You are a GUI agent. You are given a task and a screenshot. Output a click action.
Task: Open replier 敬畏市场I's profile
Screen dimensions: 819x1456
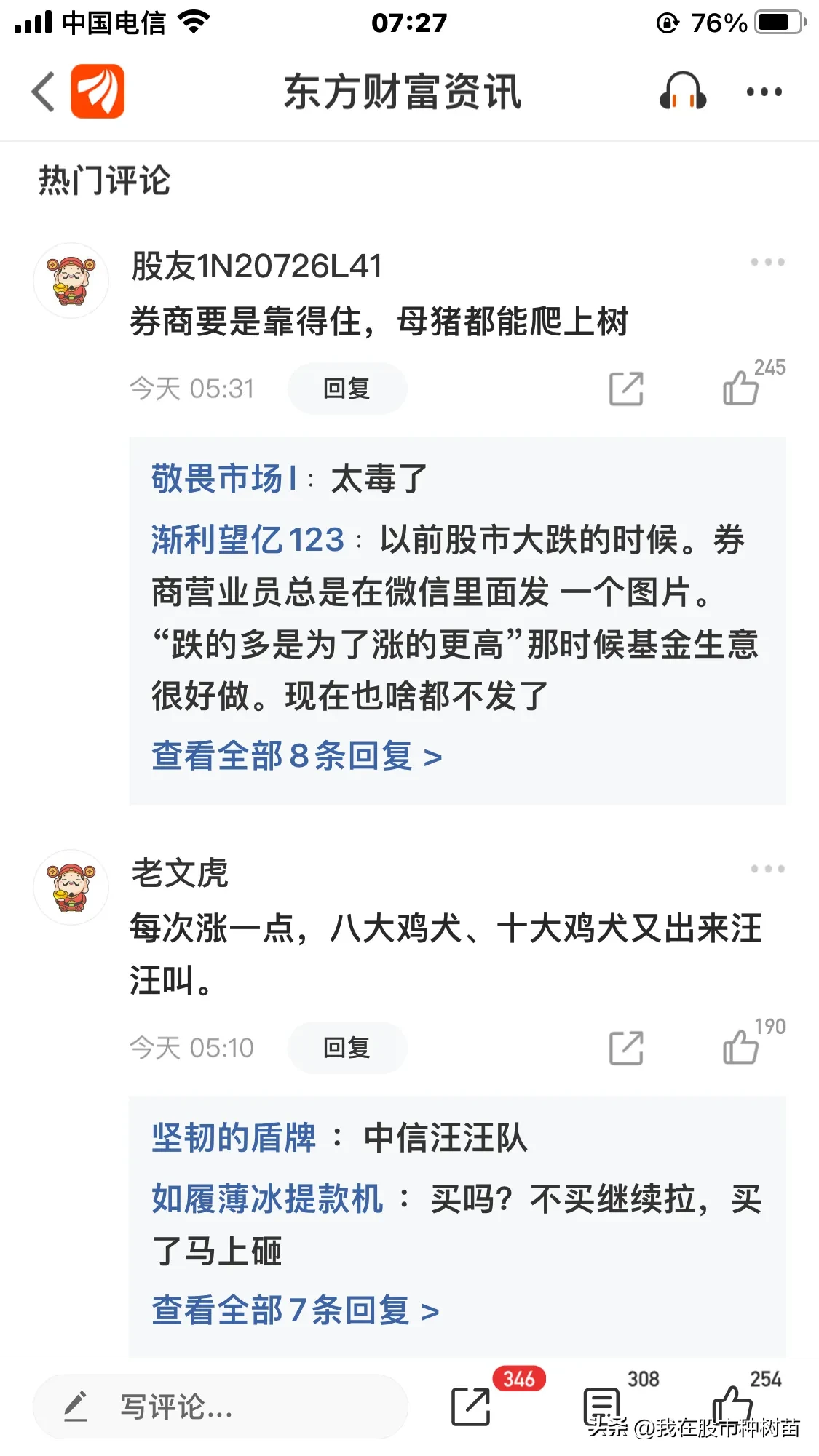pyautogui.click(x=224, y=479)
